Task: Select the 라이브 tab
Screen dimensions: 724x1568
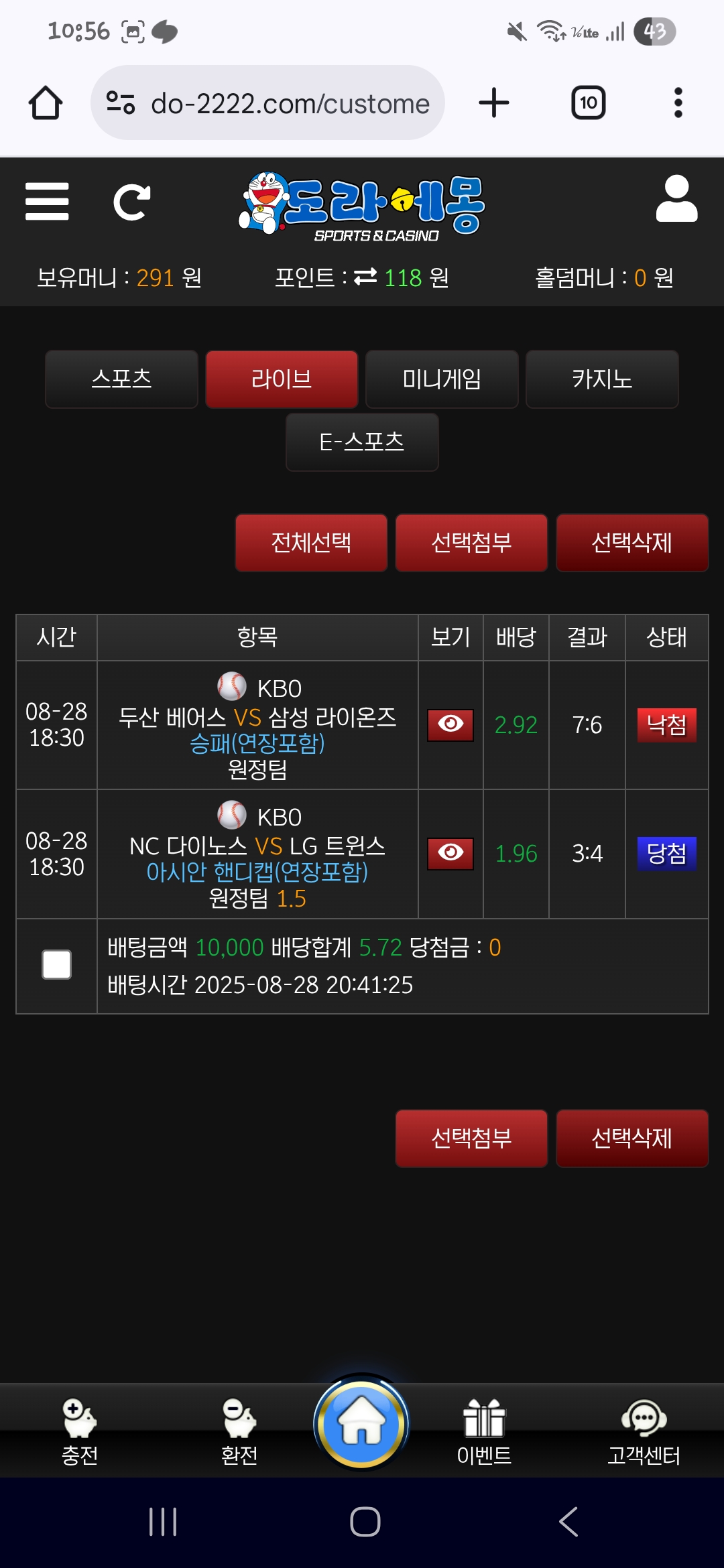Action: [x=282, y=379]
